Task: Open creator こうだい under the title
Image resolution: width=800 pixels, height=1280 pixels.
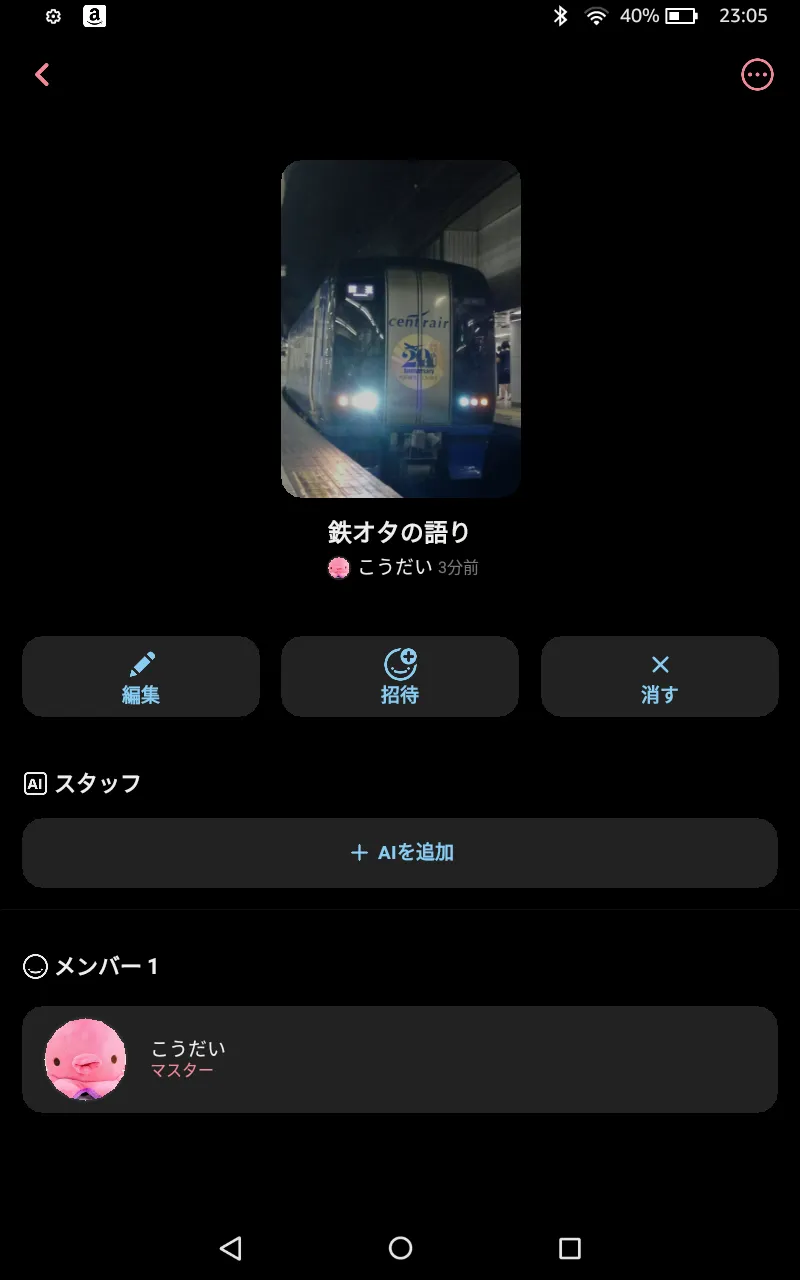Action: [393, 568]
